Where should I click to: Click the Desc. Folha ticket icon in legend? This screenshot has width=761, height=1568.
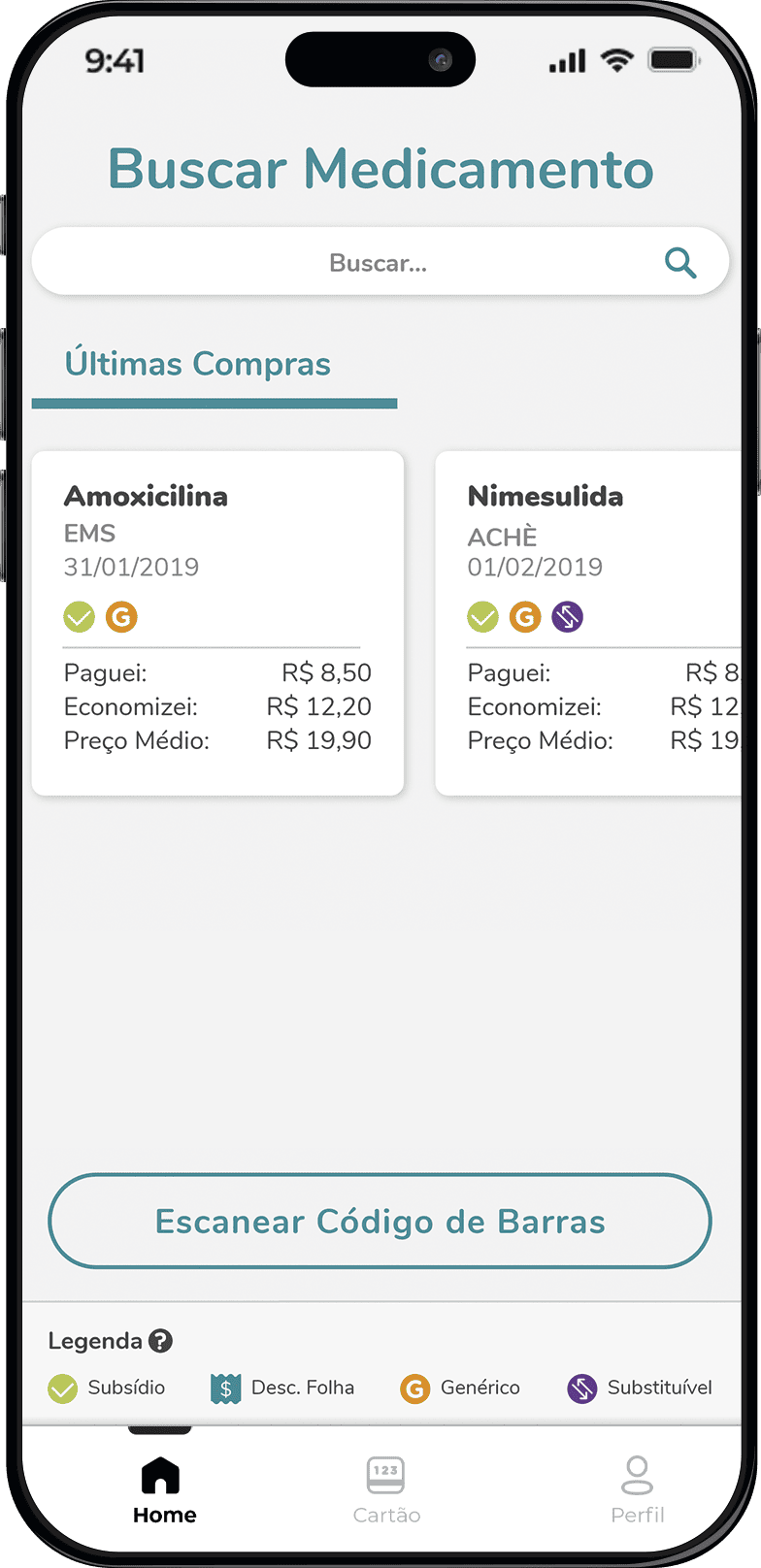(225, 1388)
